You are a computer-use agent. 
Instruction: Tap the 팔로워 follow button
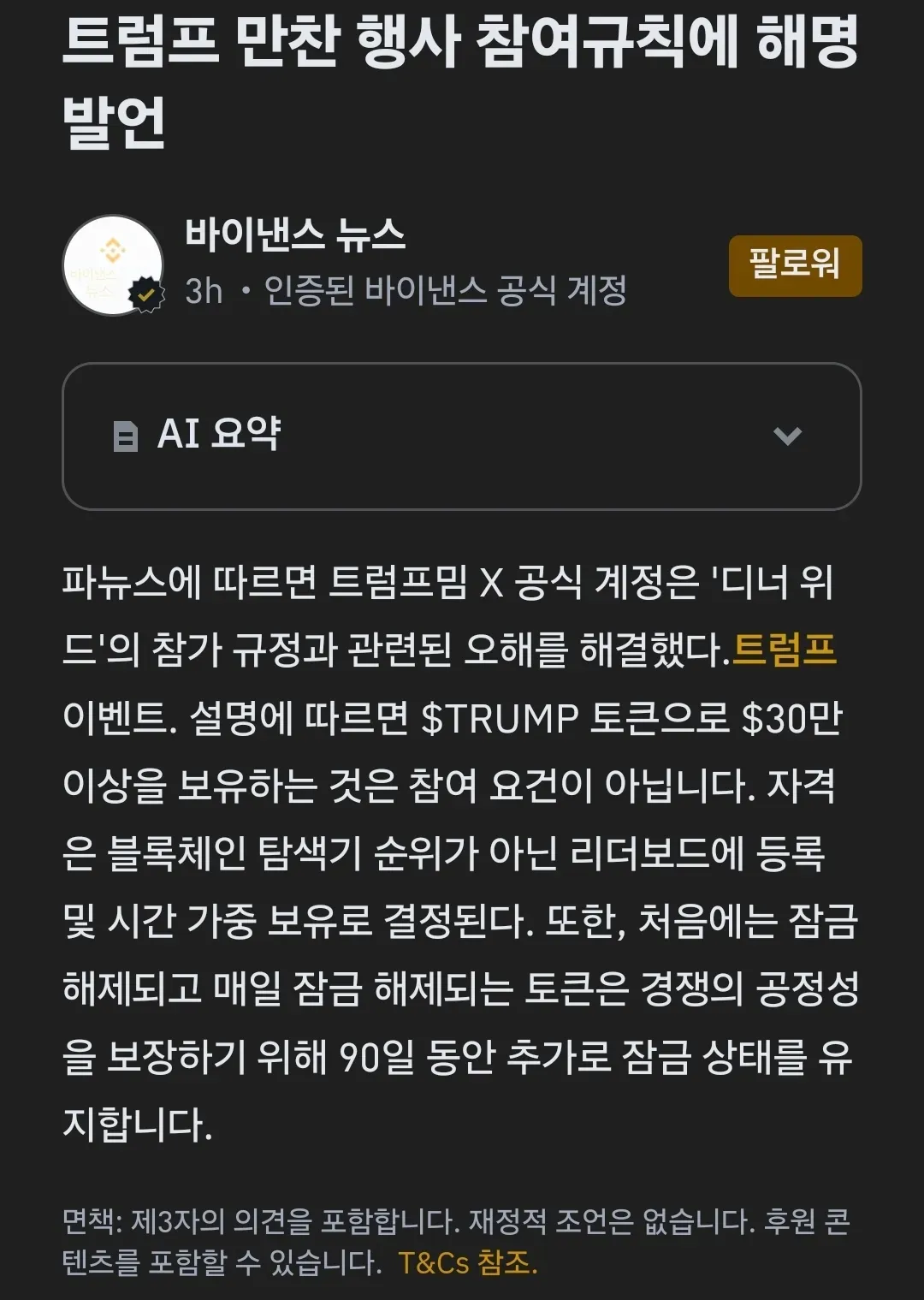tap(795, 265)
